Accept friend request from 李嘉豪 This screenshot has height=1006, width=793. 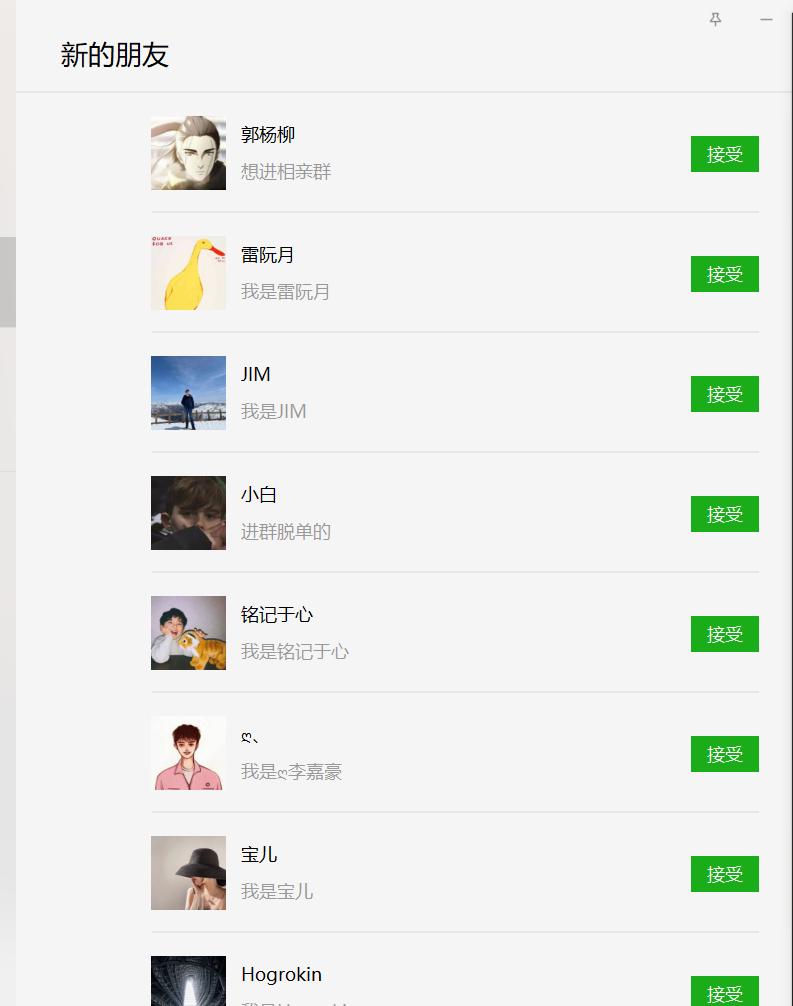(x=724, y=754)
